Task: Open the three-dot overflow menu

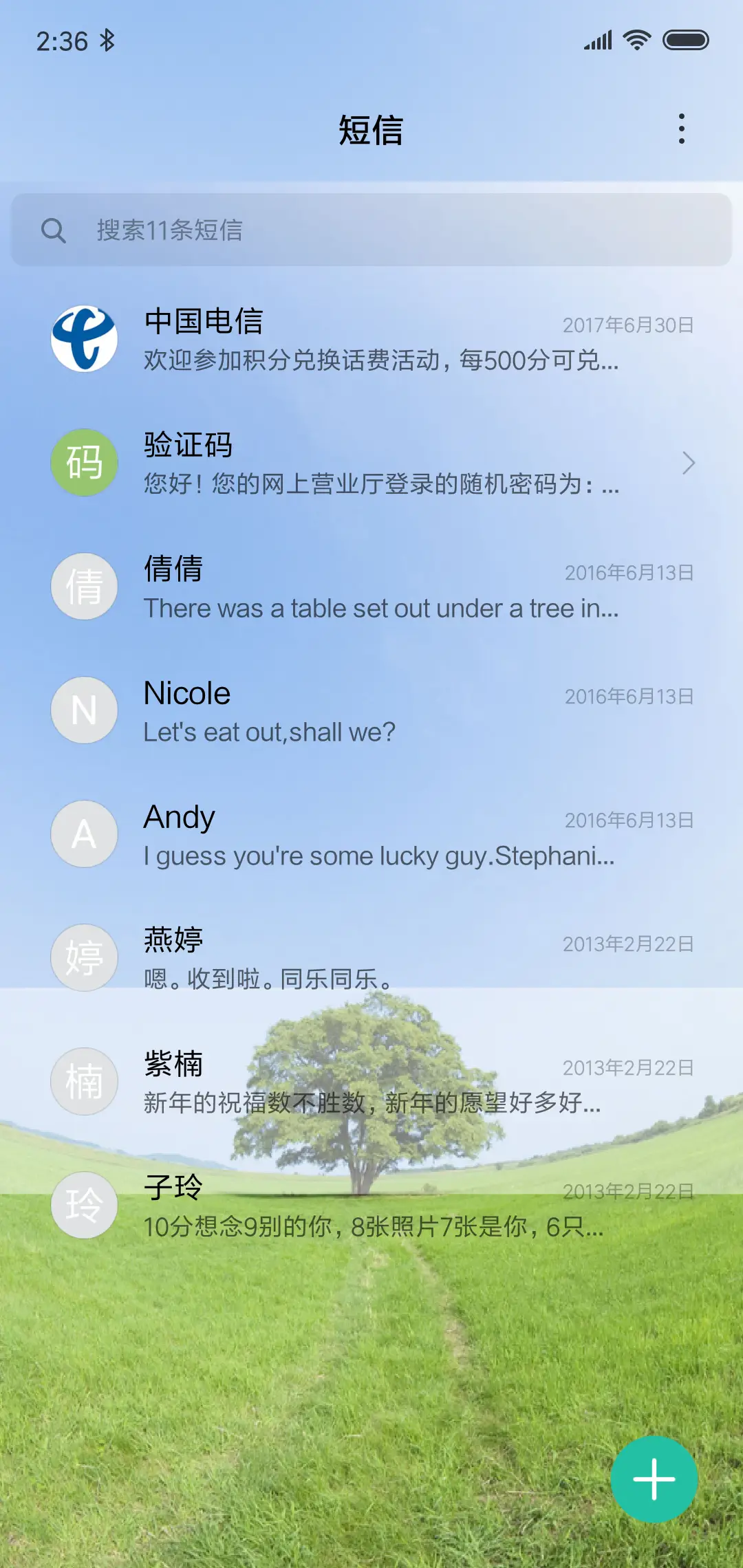Action: point(681,129)
